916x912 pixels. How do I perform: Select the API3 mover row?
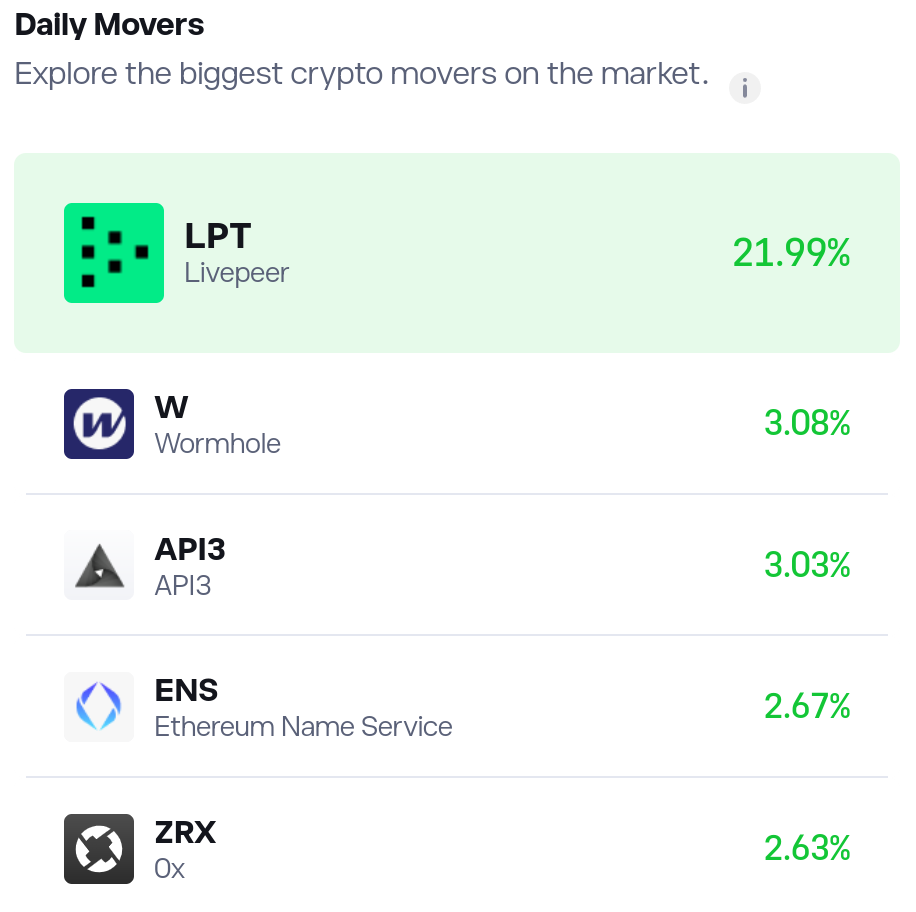tap(457, 565)
